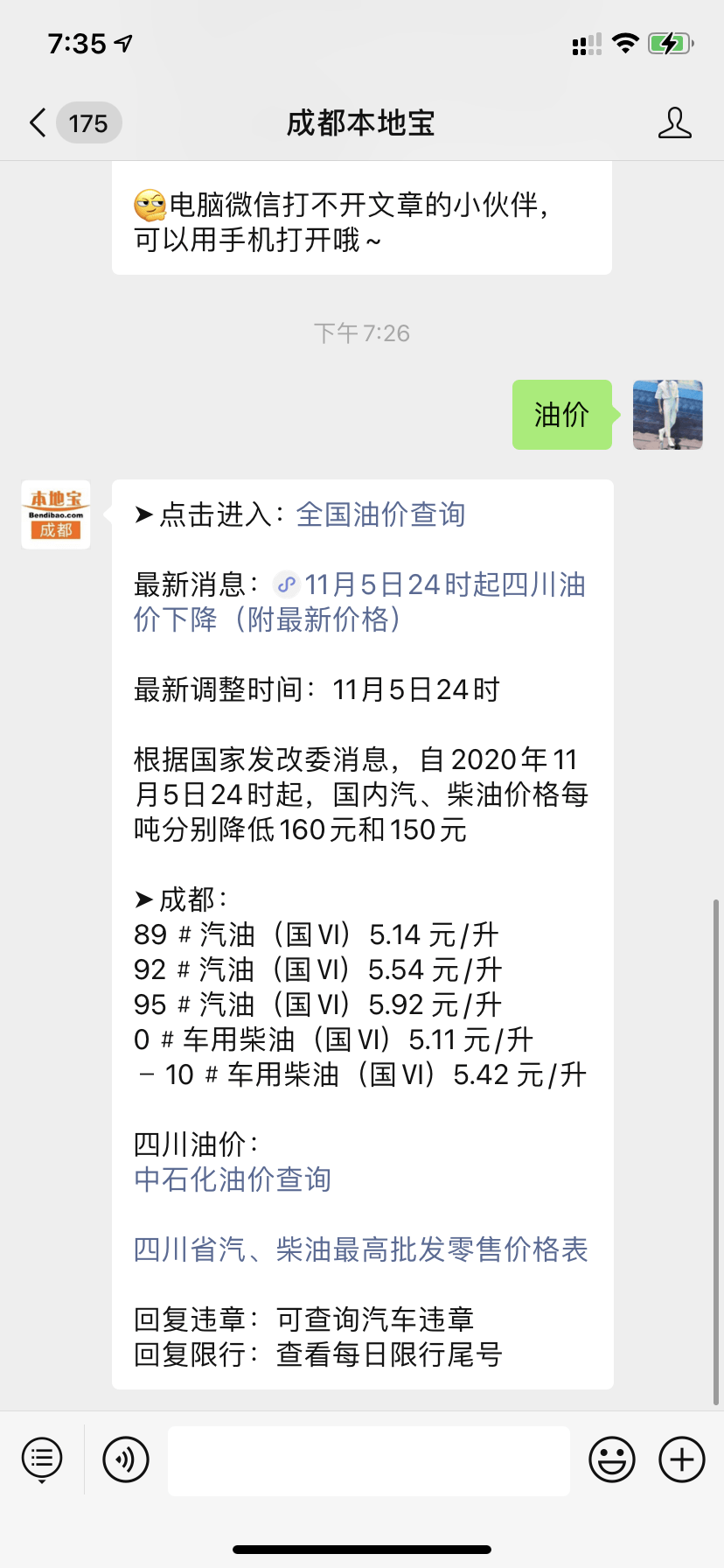Screen dimensions: 724x1568
Task: Open the official account menu icon at bottom left
Action: click(x=41, y=1459)
